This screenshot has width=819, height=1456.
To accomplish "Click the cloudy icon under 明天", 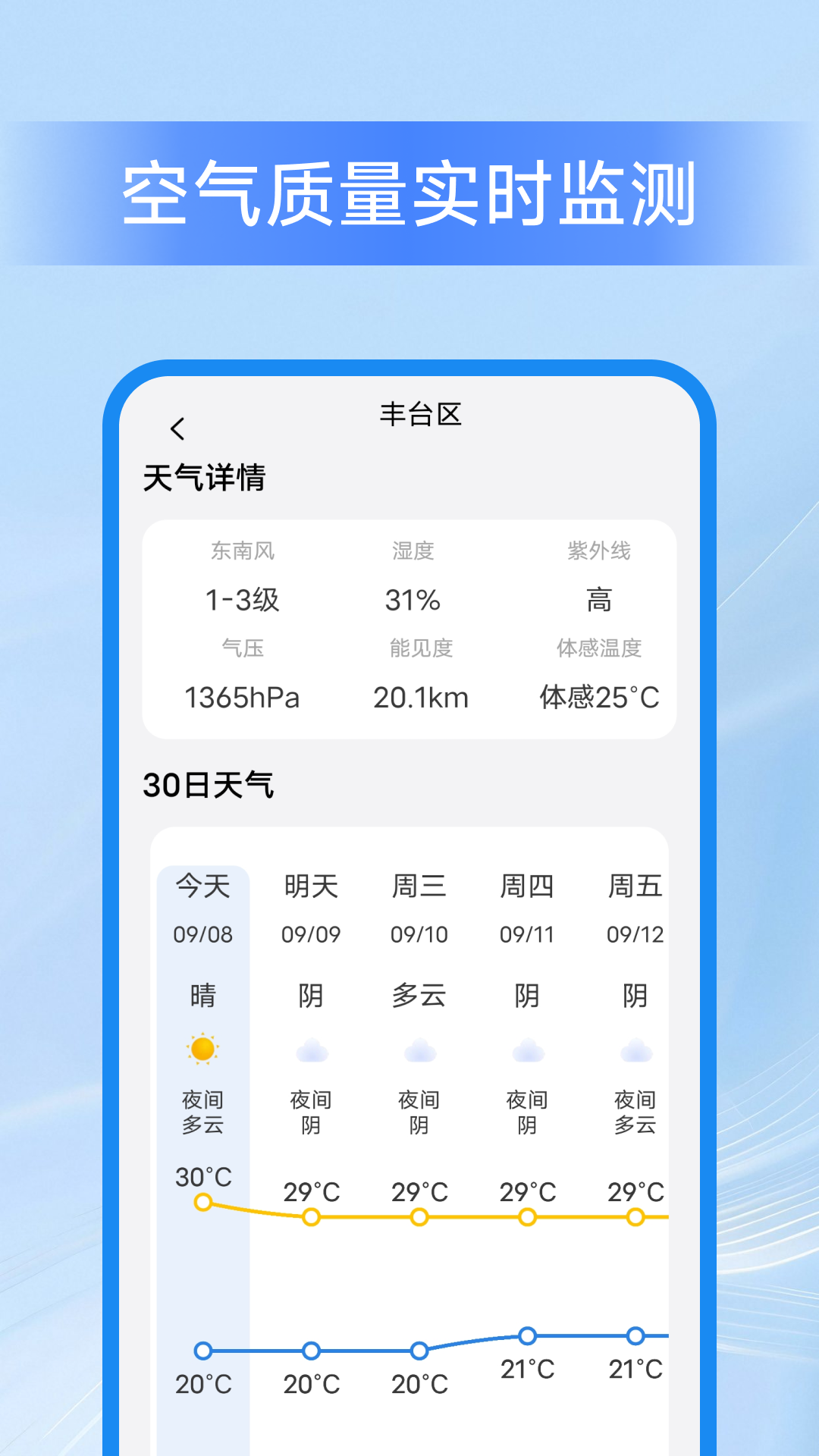I will [x=311, y=1050].
